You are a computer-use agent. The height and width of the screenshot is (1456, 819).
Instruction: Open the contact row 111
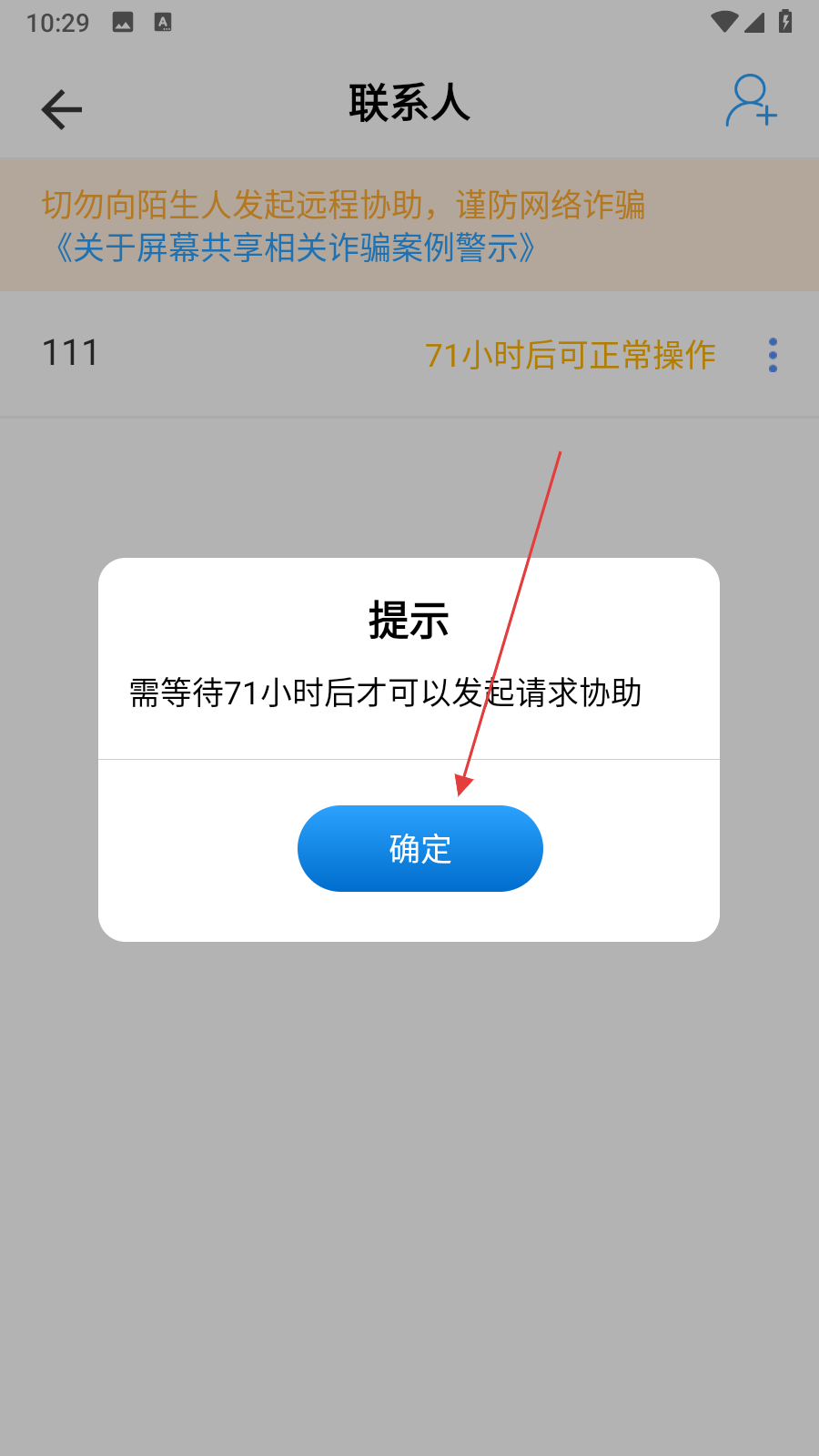pos(227,354)
